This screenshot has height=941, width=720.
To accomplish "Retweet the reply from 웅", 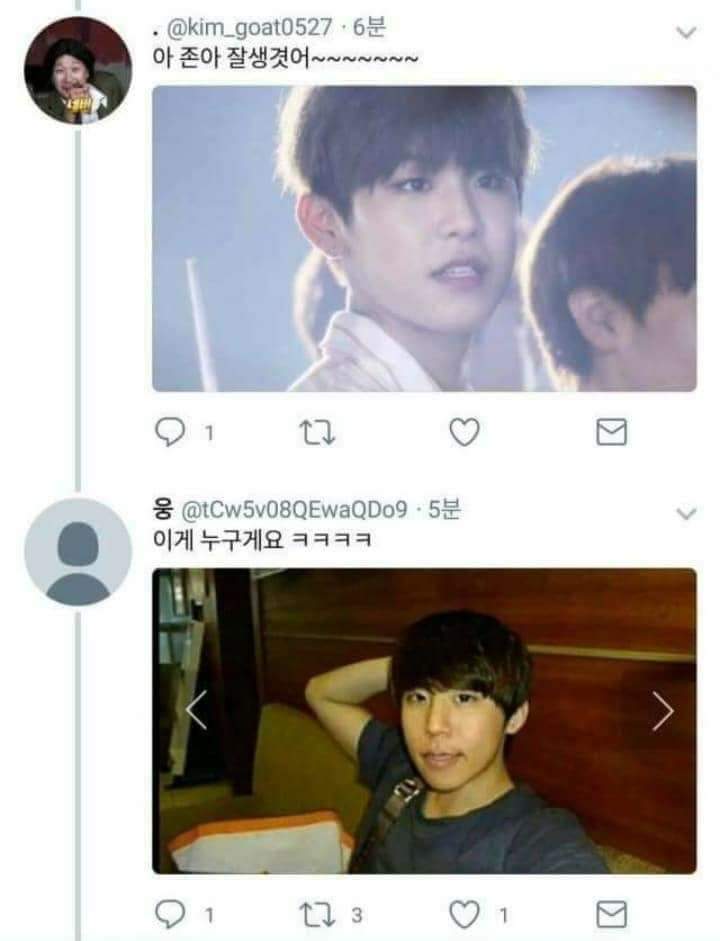I will [x=316, y=913].
